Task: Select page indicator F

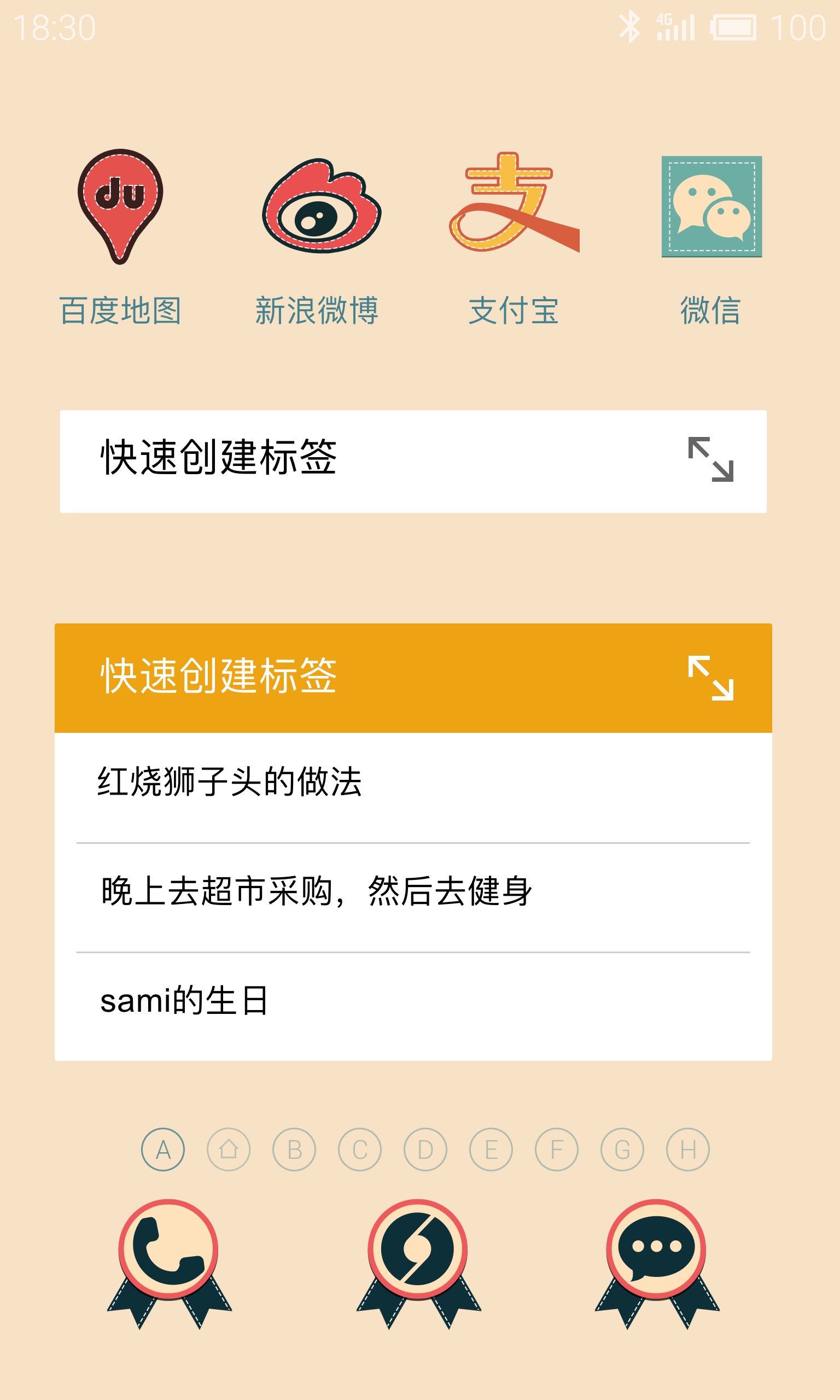Action: tap(557, 1150)
